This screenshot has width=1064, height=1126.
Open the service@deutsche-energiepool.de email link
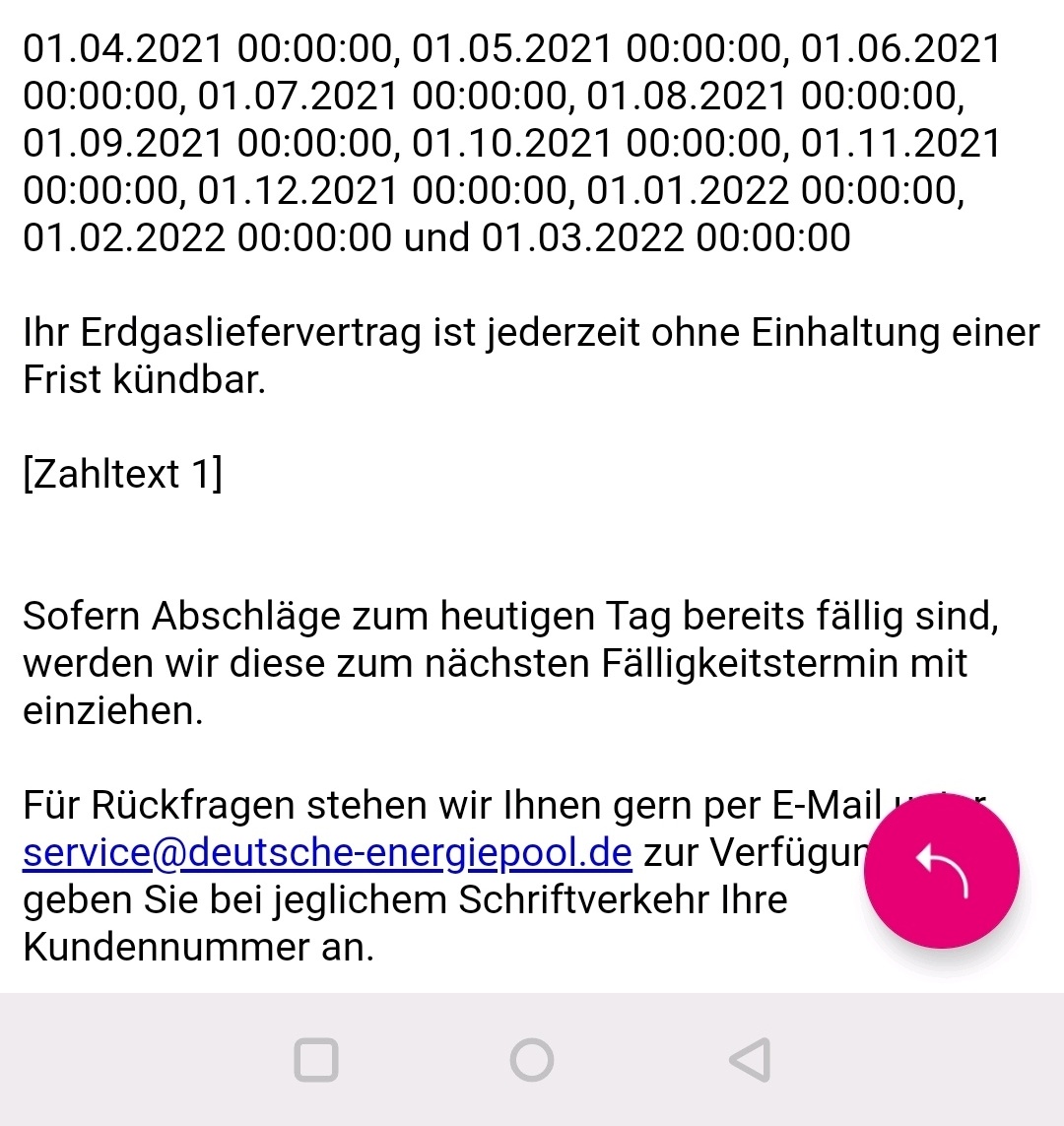[x=327, y=853]
